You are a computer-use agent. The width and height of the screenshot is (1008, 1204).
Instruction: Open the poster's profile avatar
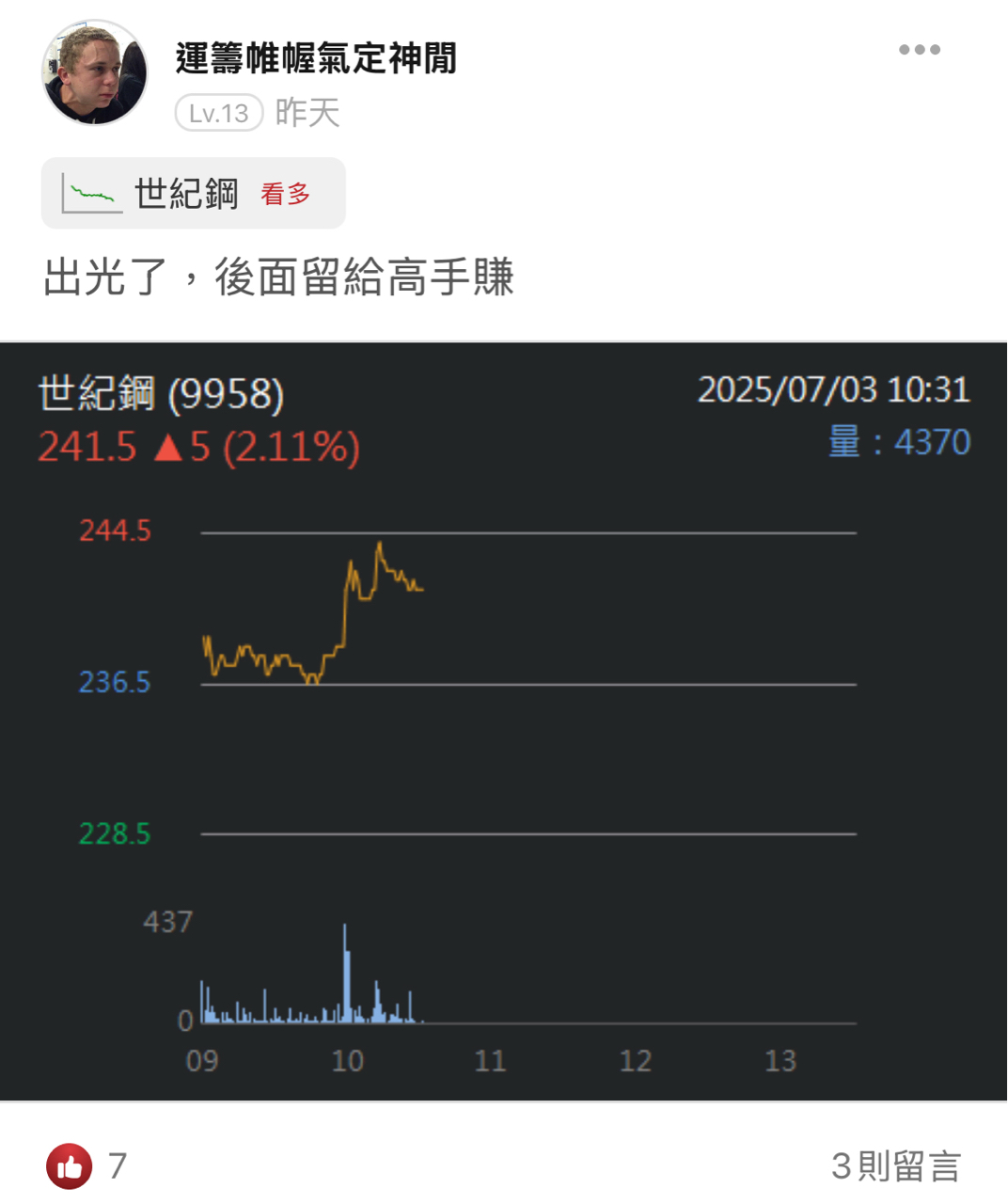(x=95, y=72)
